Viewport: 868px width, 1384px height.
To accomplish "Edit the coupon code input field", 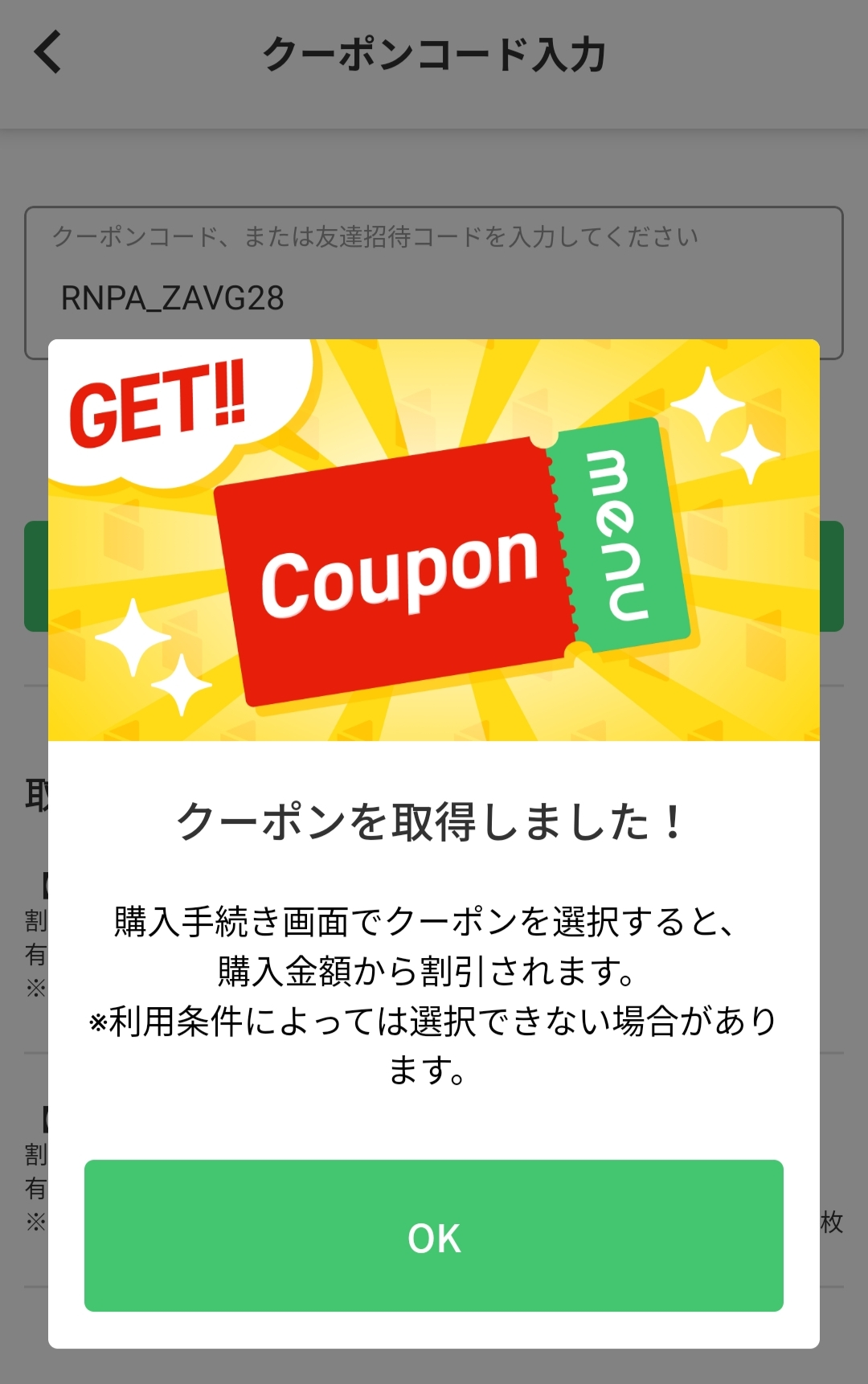I will (x=434, y=297).
